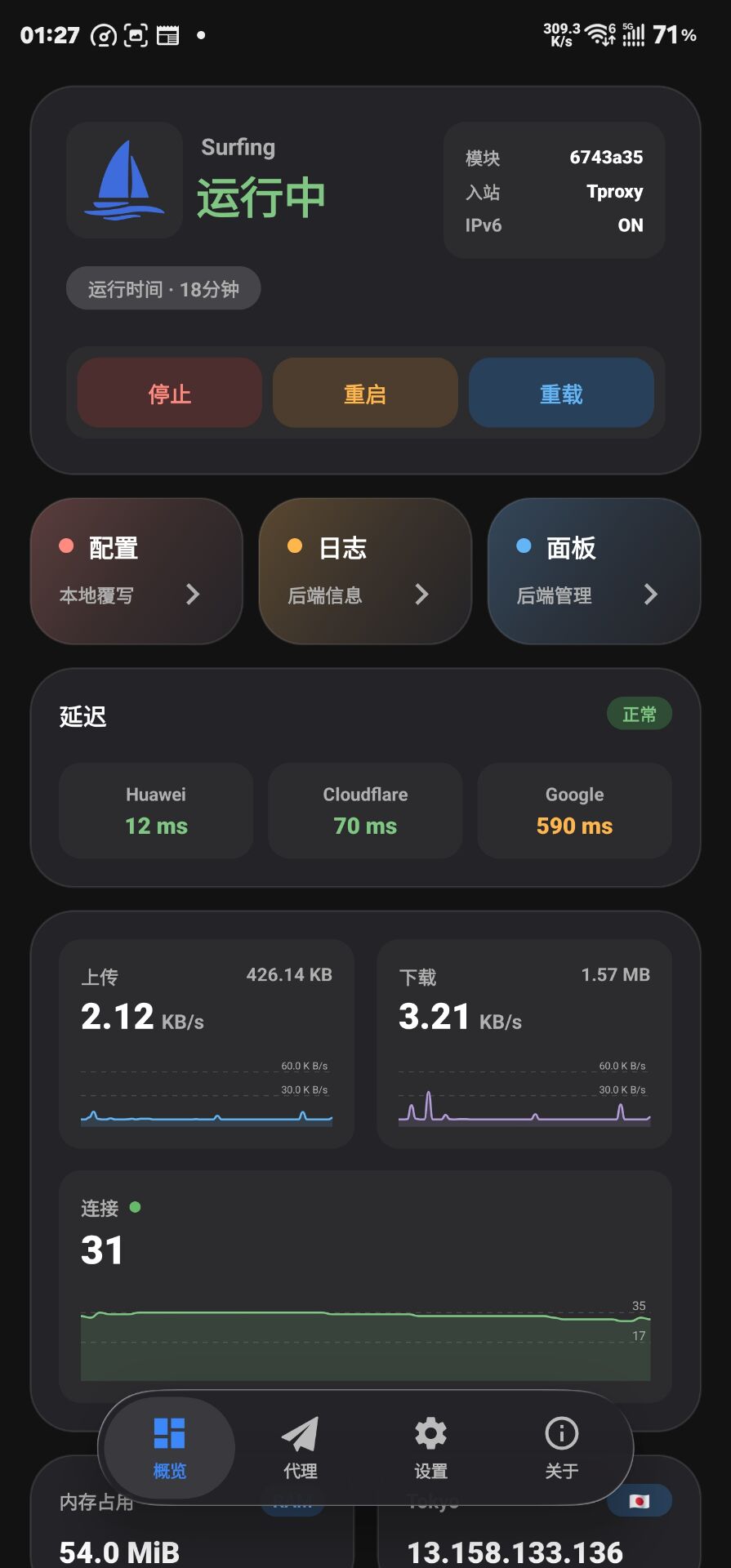Tap the Huawei latency tile
Screen dimensions: 731x1568
click(x=156, y=810)
